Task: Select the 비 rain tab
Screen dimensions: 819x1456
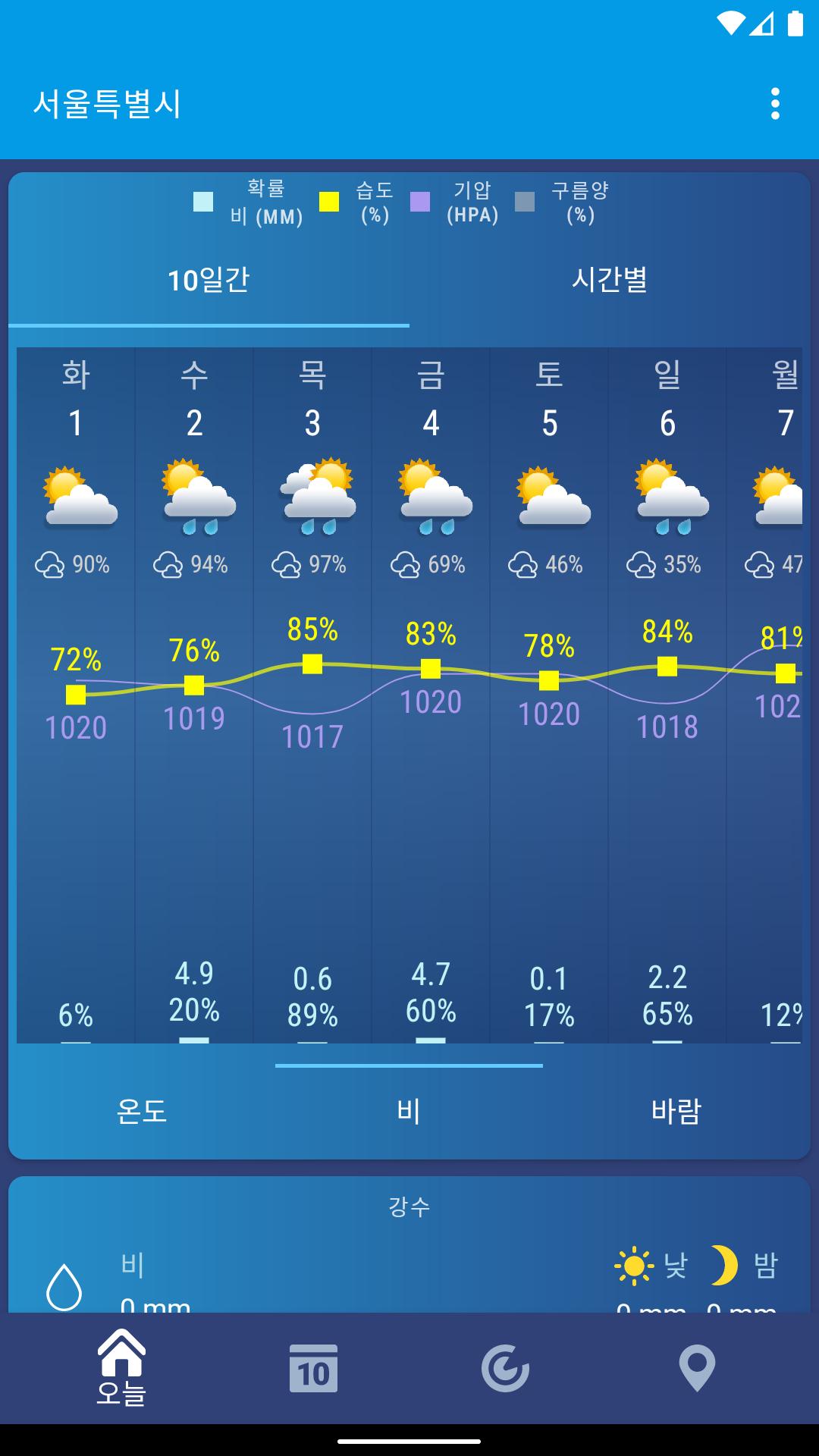Action: tap(409, 1111)
